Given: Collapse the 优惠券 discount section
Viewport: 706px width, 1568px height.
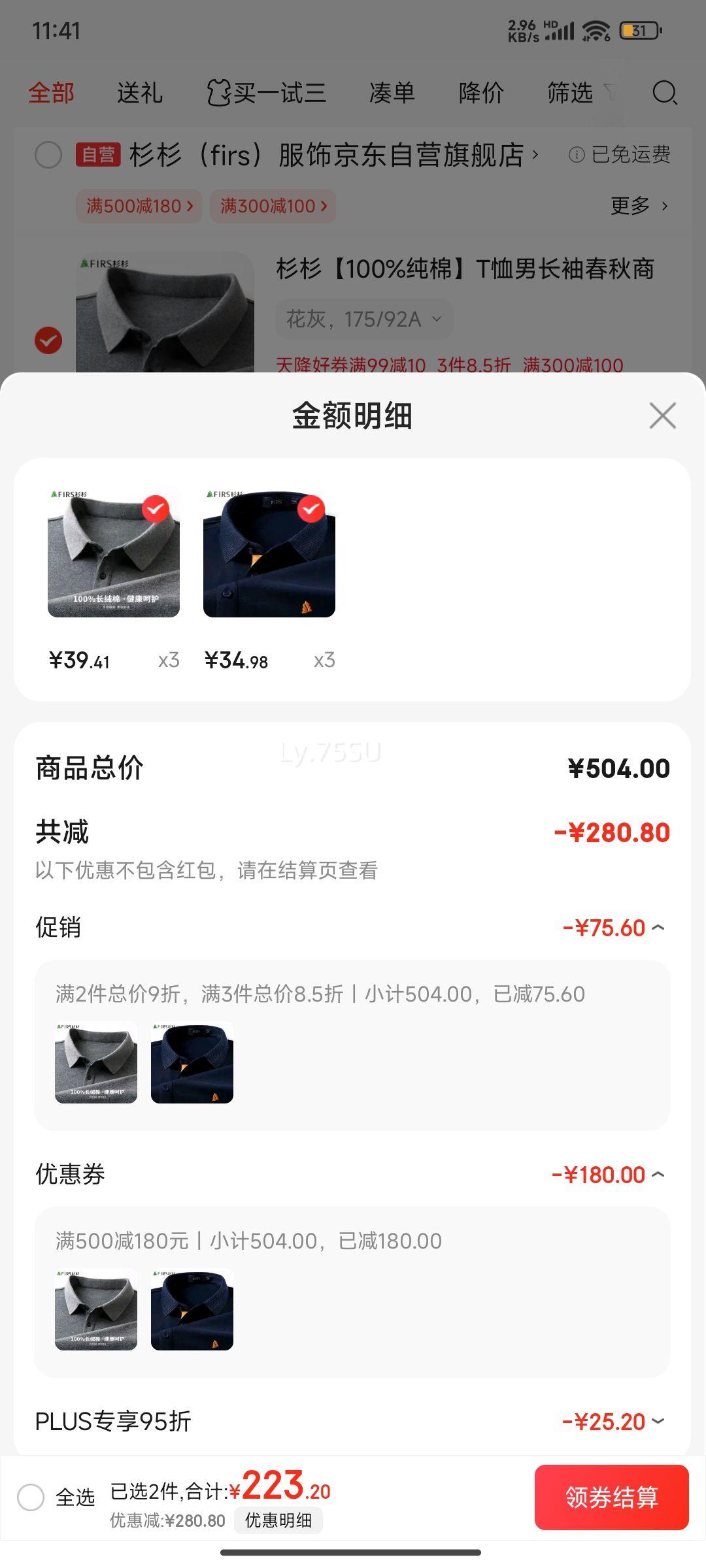Looking at the screenshot, I should coord(658,1174).
